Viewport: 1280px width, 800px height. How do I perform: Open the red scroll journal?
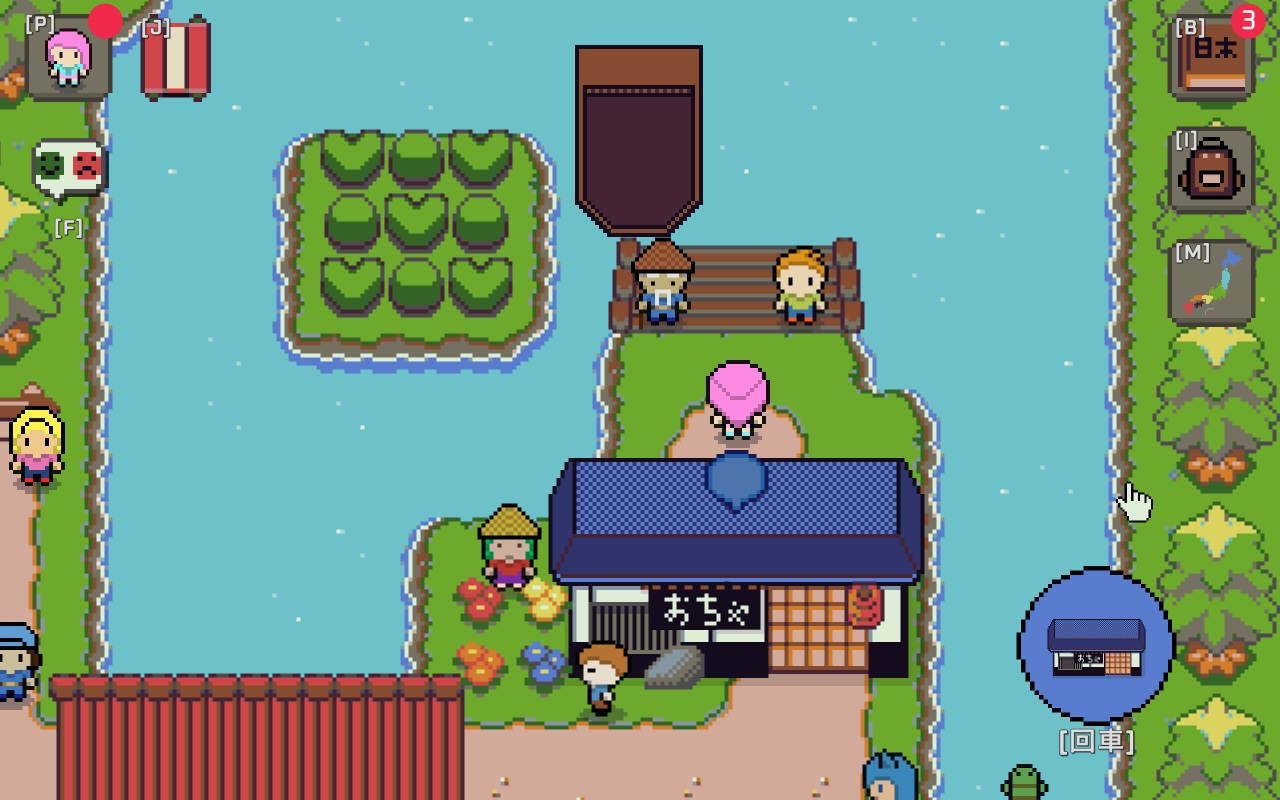[x=176, y=59]
